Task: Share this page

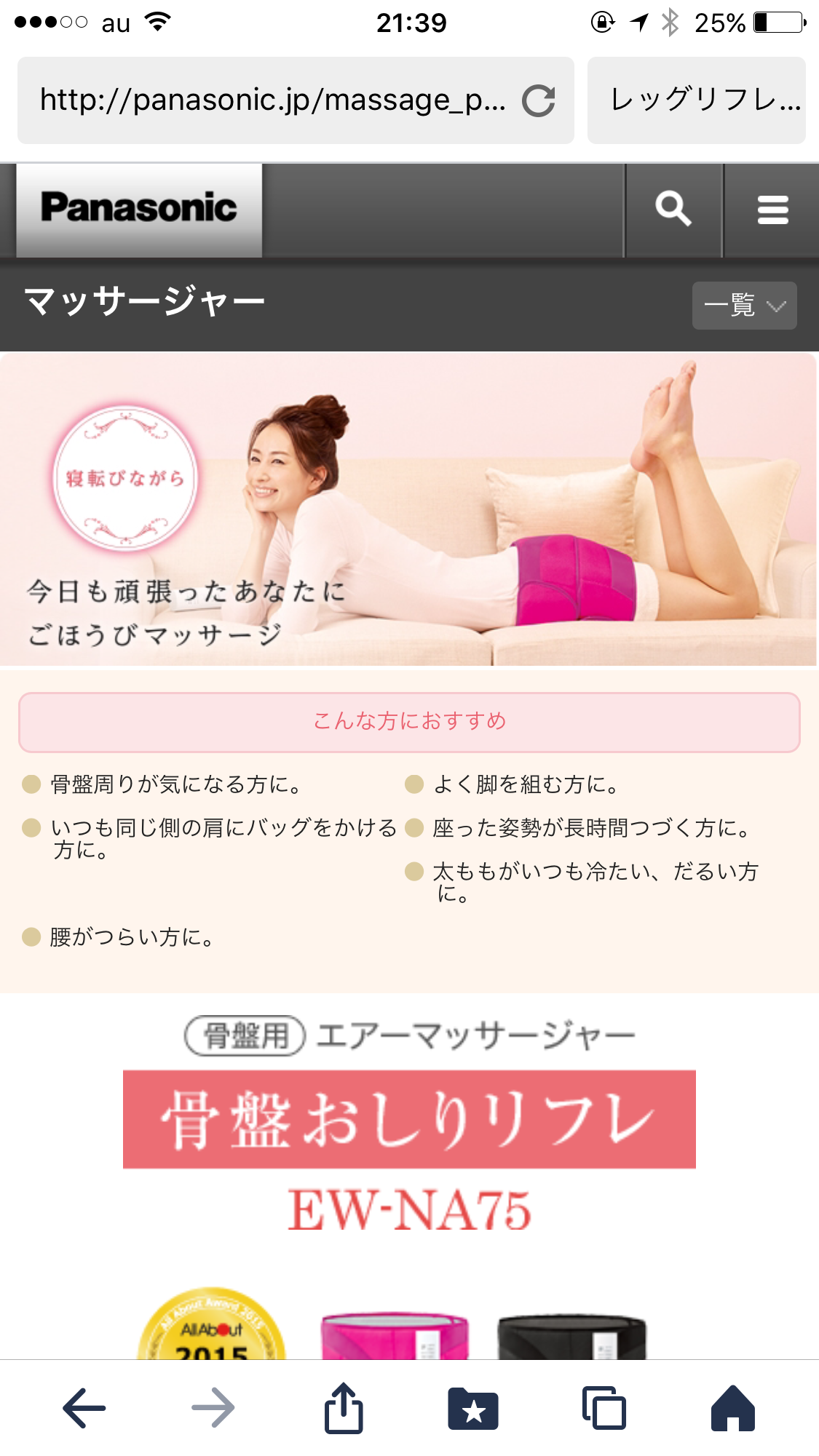Action: [344, 1407]
